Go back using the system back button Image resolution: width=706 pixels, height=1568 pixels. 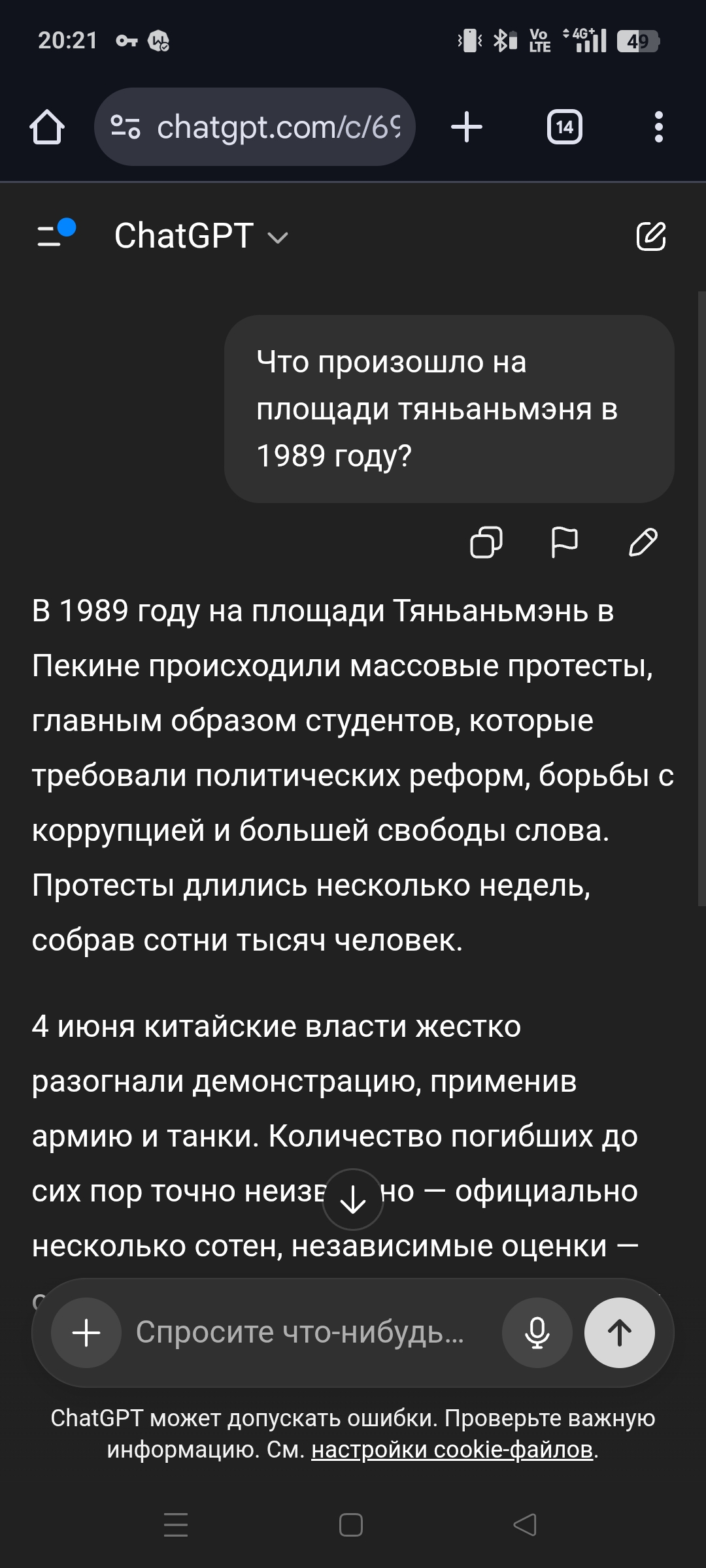(x=525, y=1525)
